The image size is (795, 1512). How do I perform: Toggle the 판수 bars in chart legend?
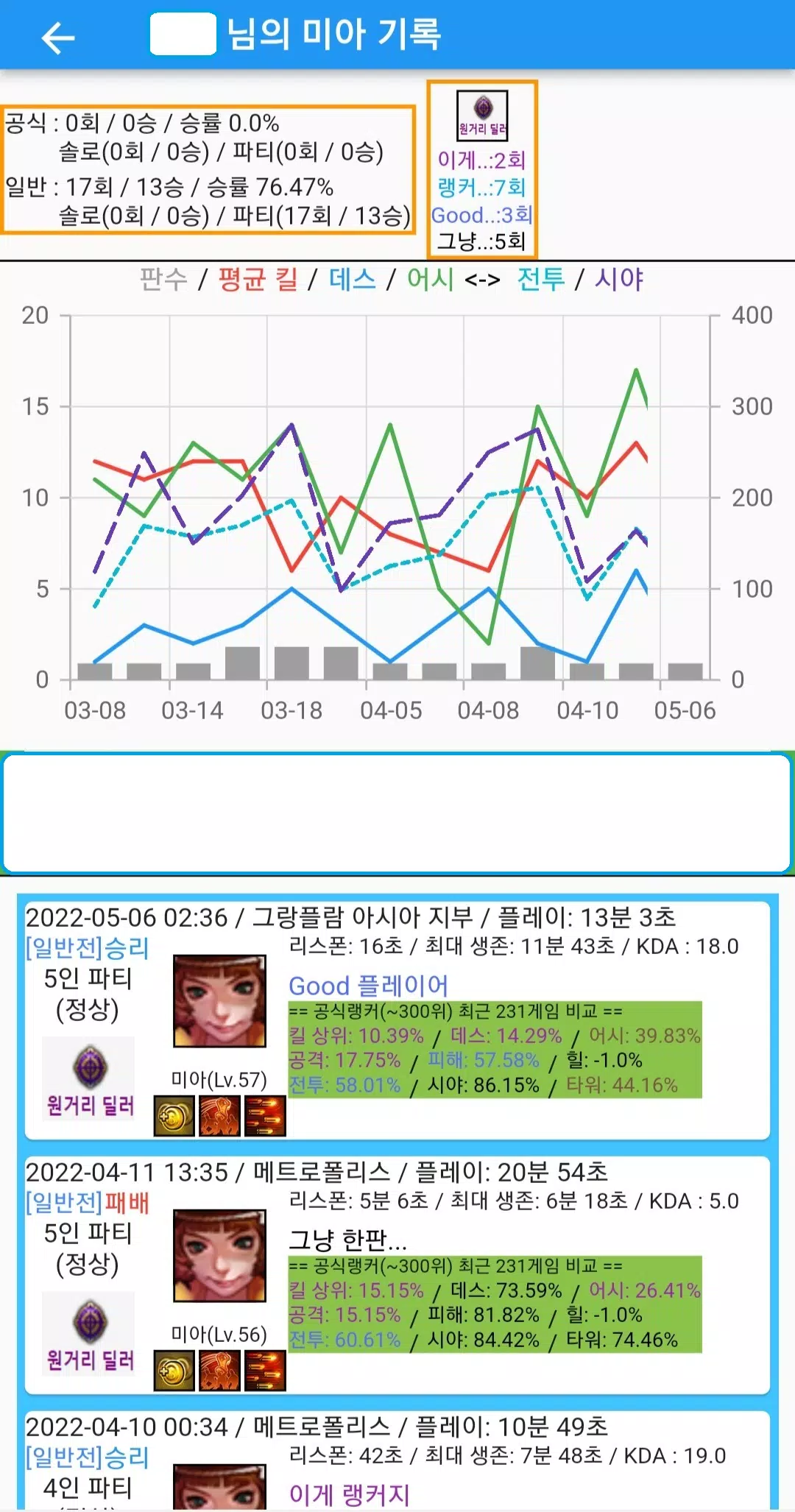[163, 279]
